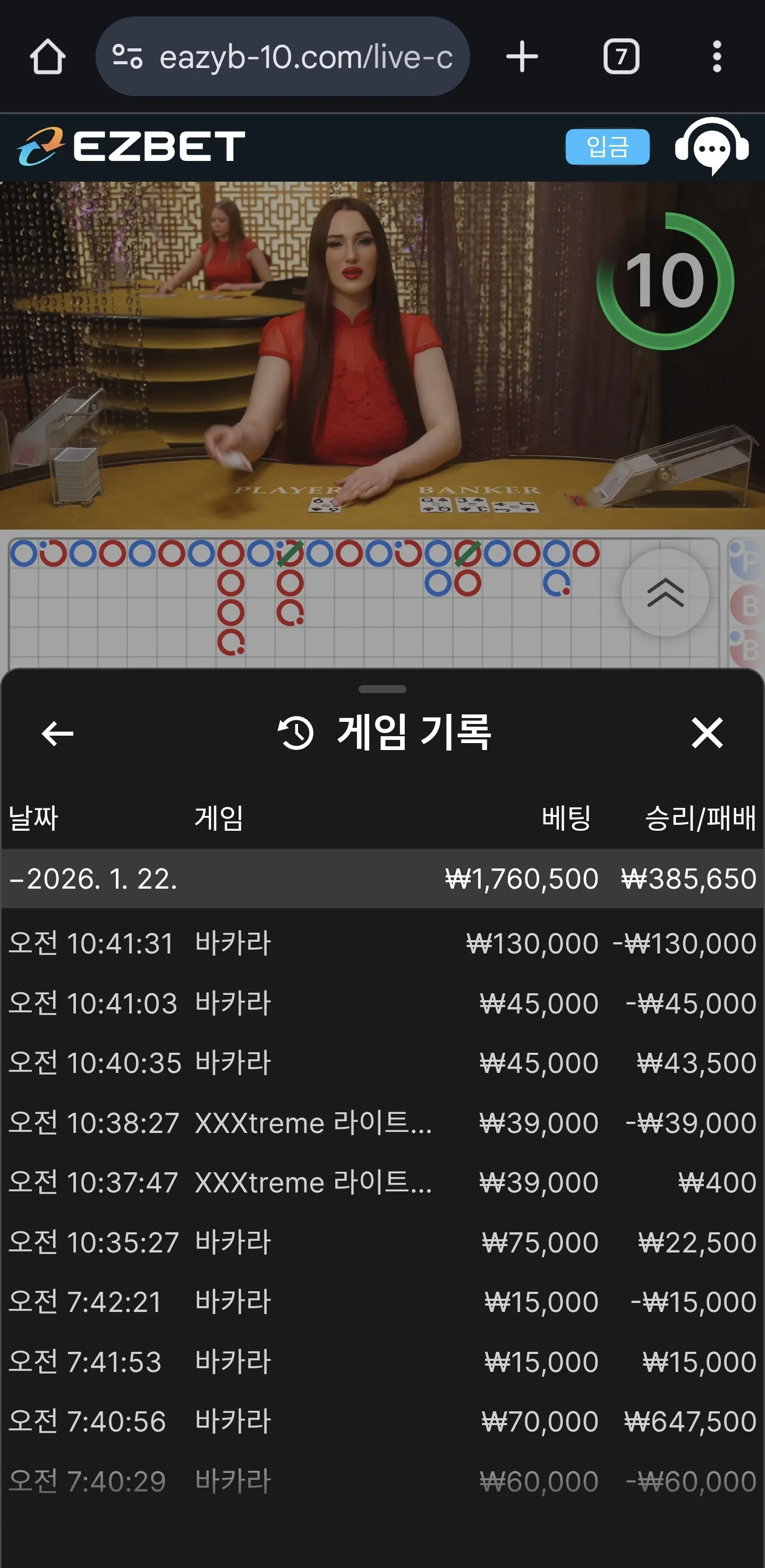
Task: Open the 오전 10:37:47 XXXtreme record
Action: (x=382, y=1182)
